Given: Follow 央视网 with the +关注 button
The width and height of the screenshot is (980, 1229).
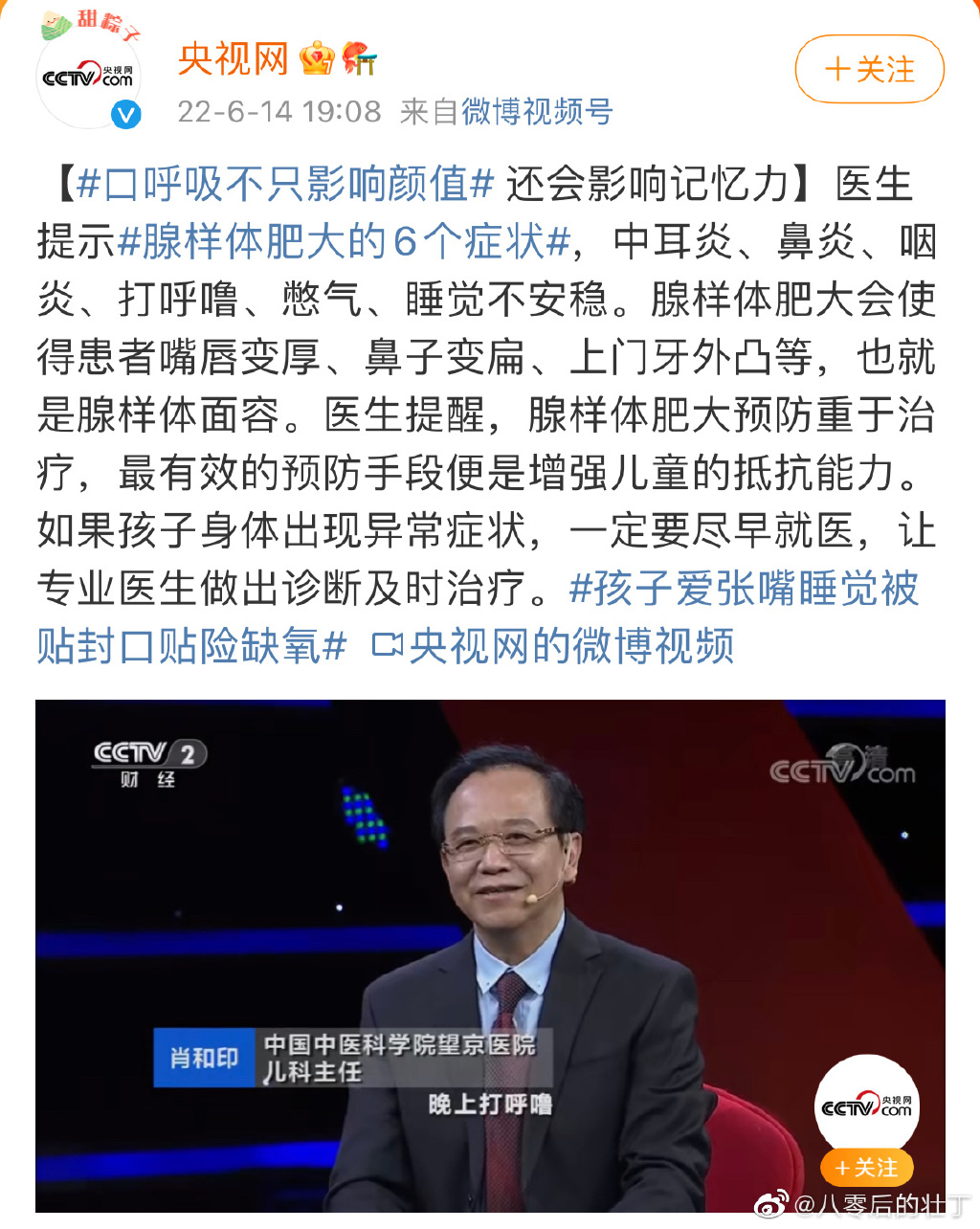Looking at the screenshot, I should tap(869, 69).
